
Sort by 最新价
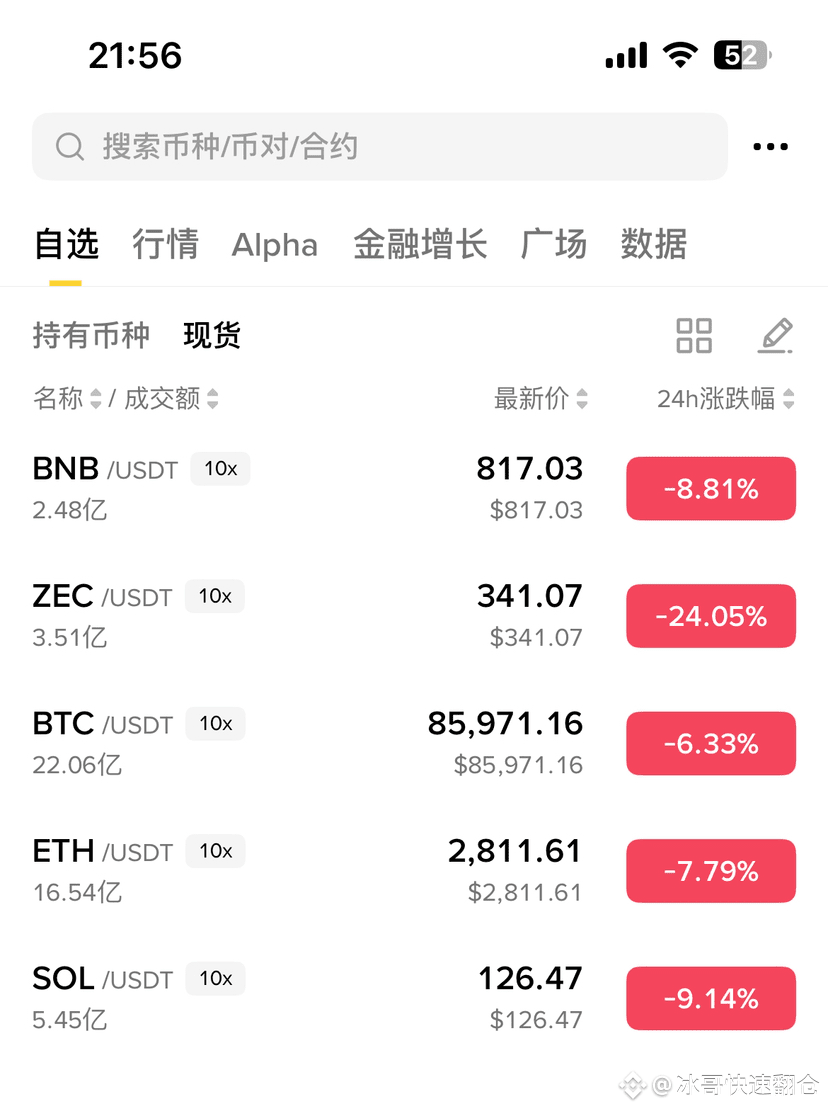pos(540,399)
